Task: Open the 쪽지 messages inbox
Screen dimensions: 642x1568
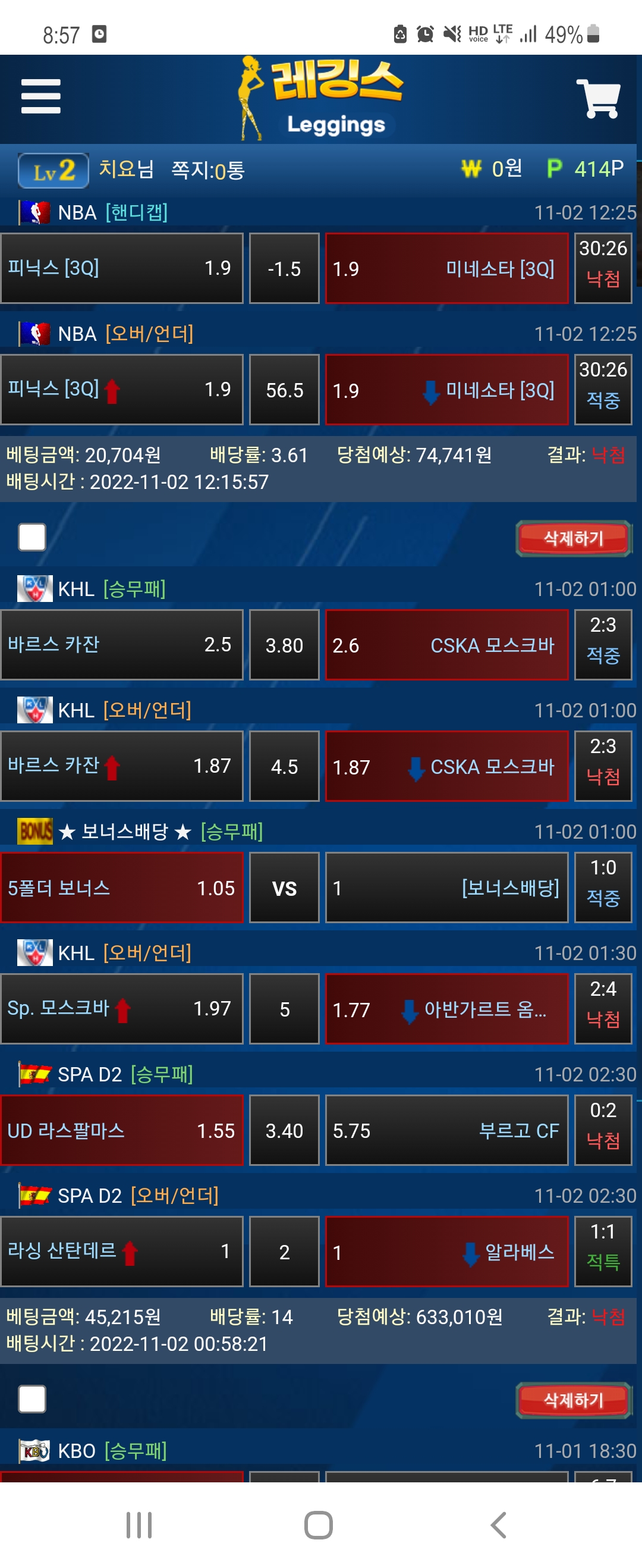Action: [207, 170]
